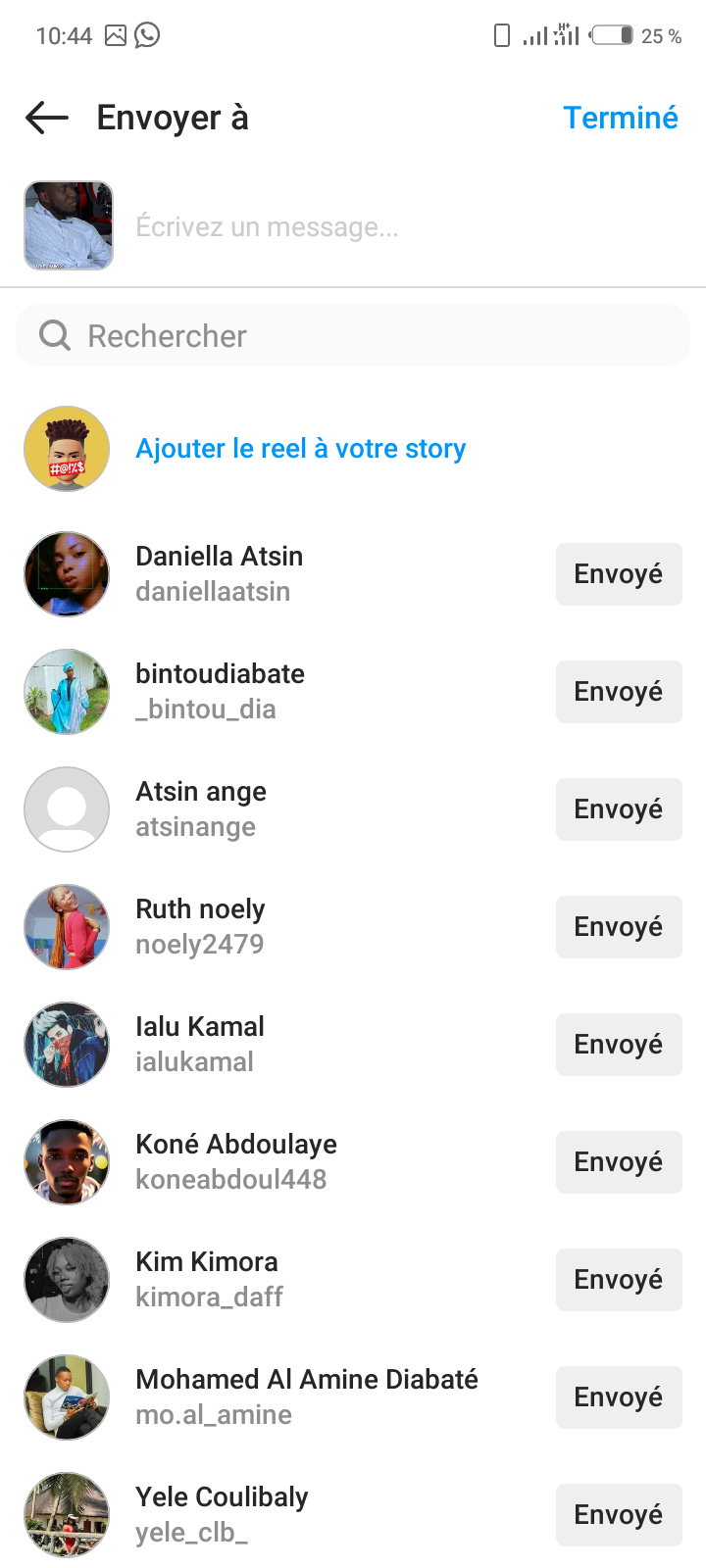Tap Envoyé button next to bintoudiabate

619,692
